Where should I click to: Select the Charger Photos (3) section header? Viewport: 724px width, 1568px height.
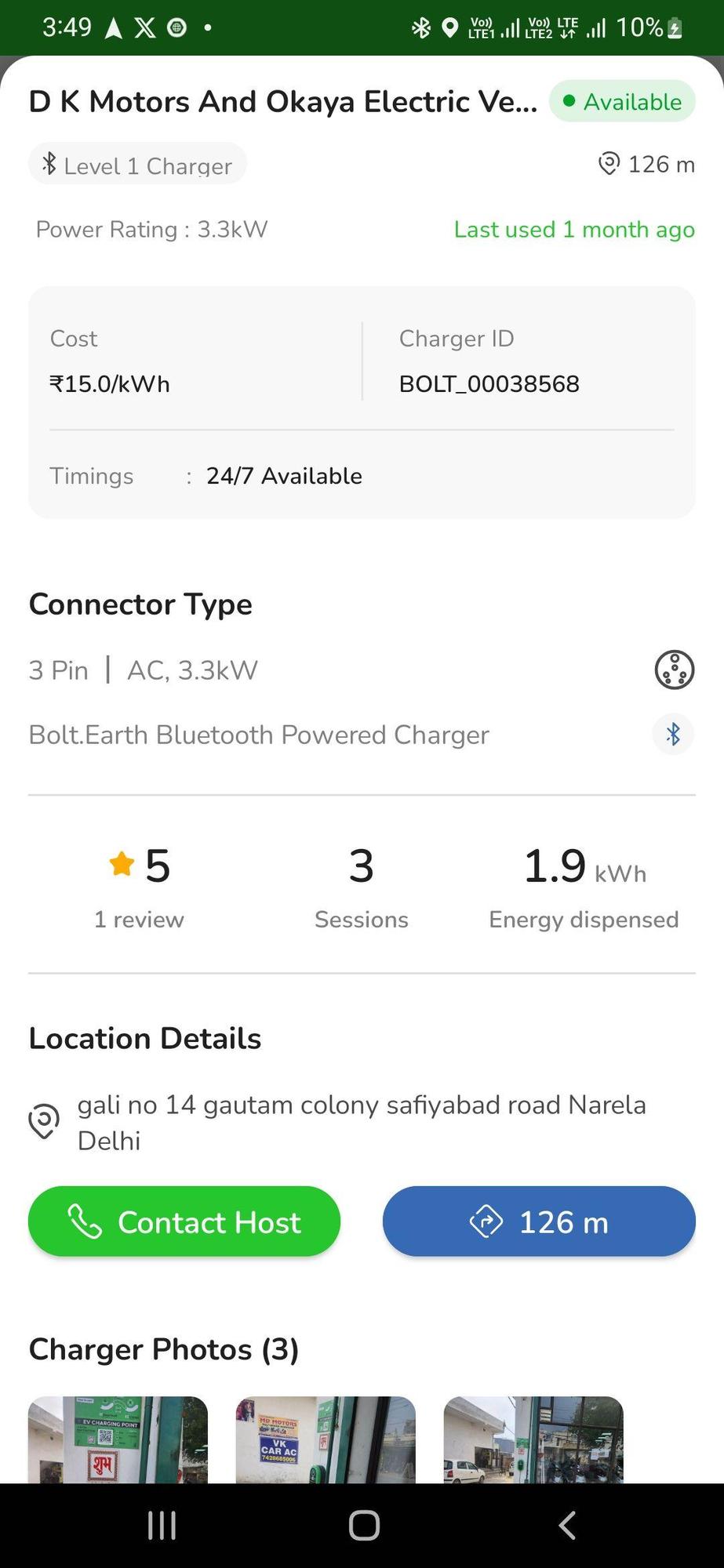162,1349
